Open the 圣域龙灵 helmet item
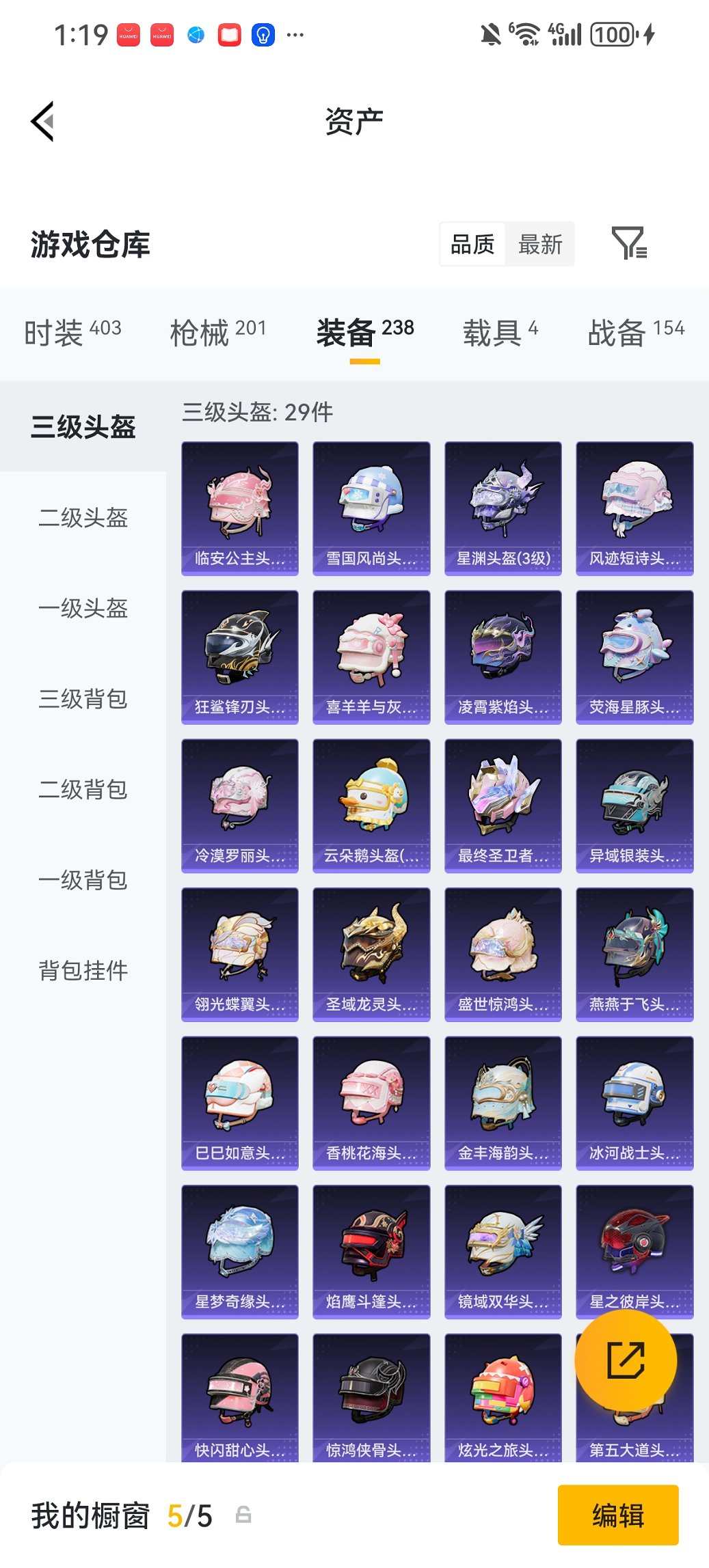Viewport: 709px width, 1568px height. pos(371,954)
